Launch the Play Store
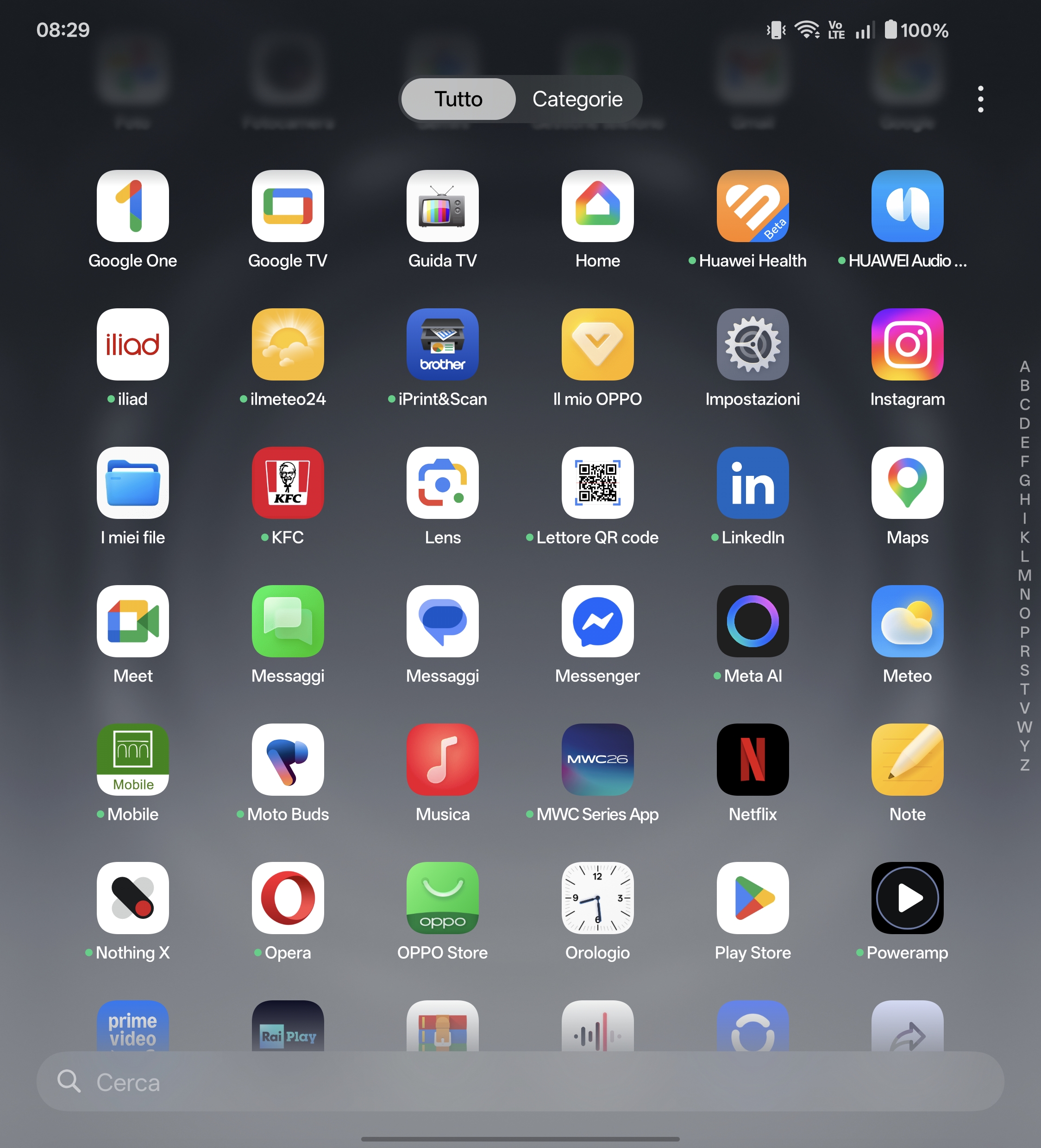 pyautogui.click(x=752, y=898)
